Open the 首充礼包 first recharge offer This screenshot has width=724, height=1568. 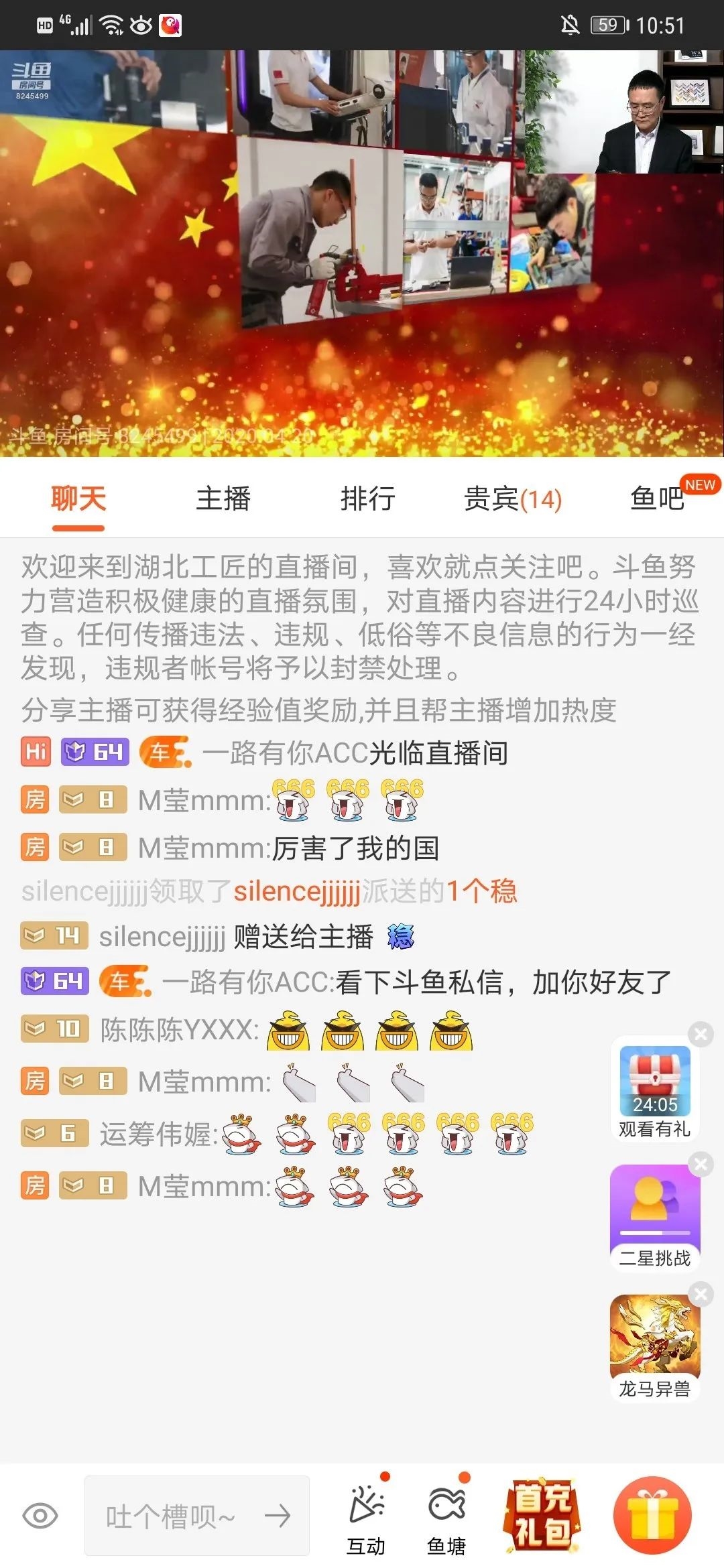tap(542, 1516)
